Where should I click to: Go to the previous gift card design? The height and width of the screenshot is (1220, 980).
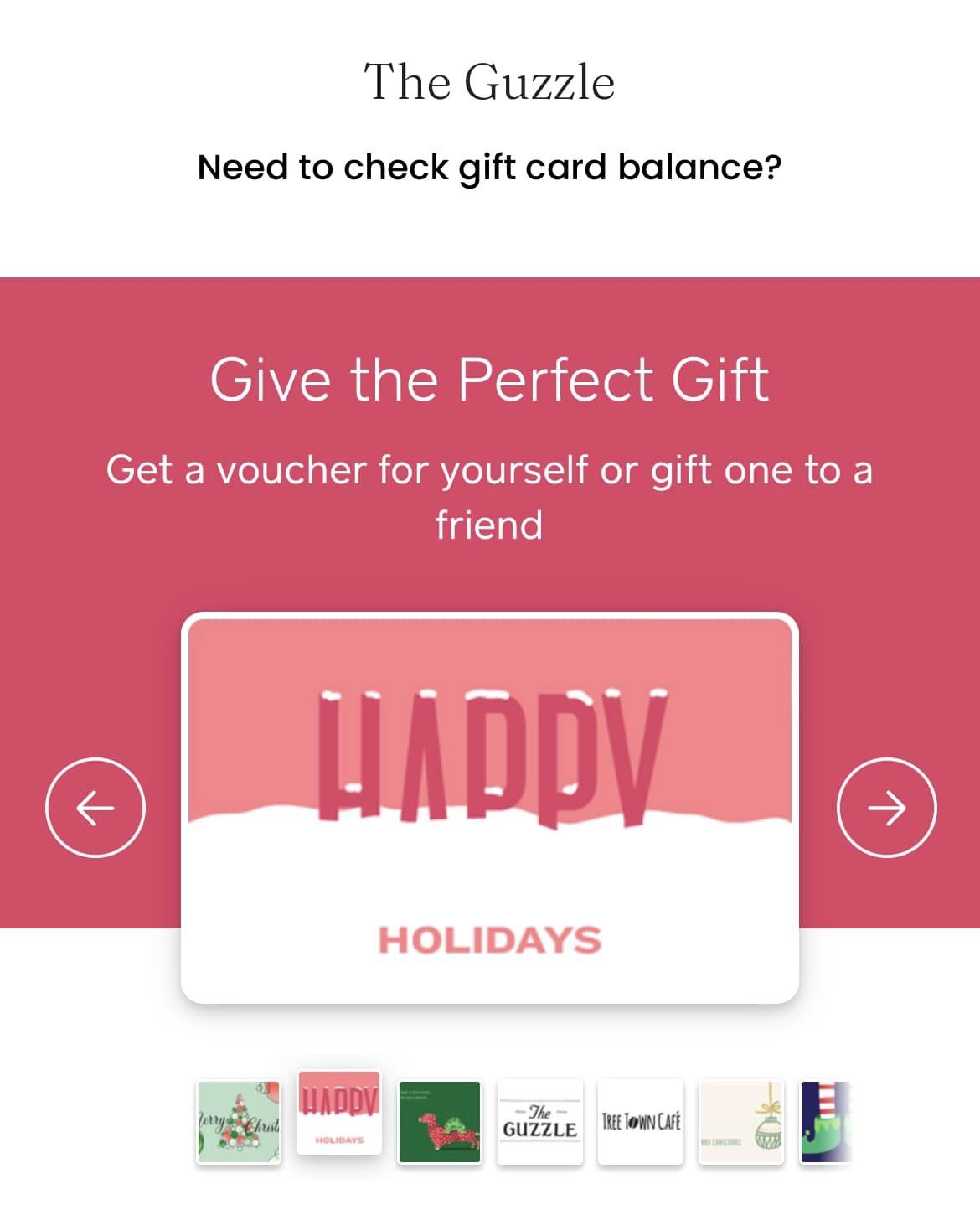tap(95, 808)
